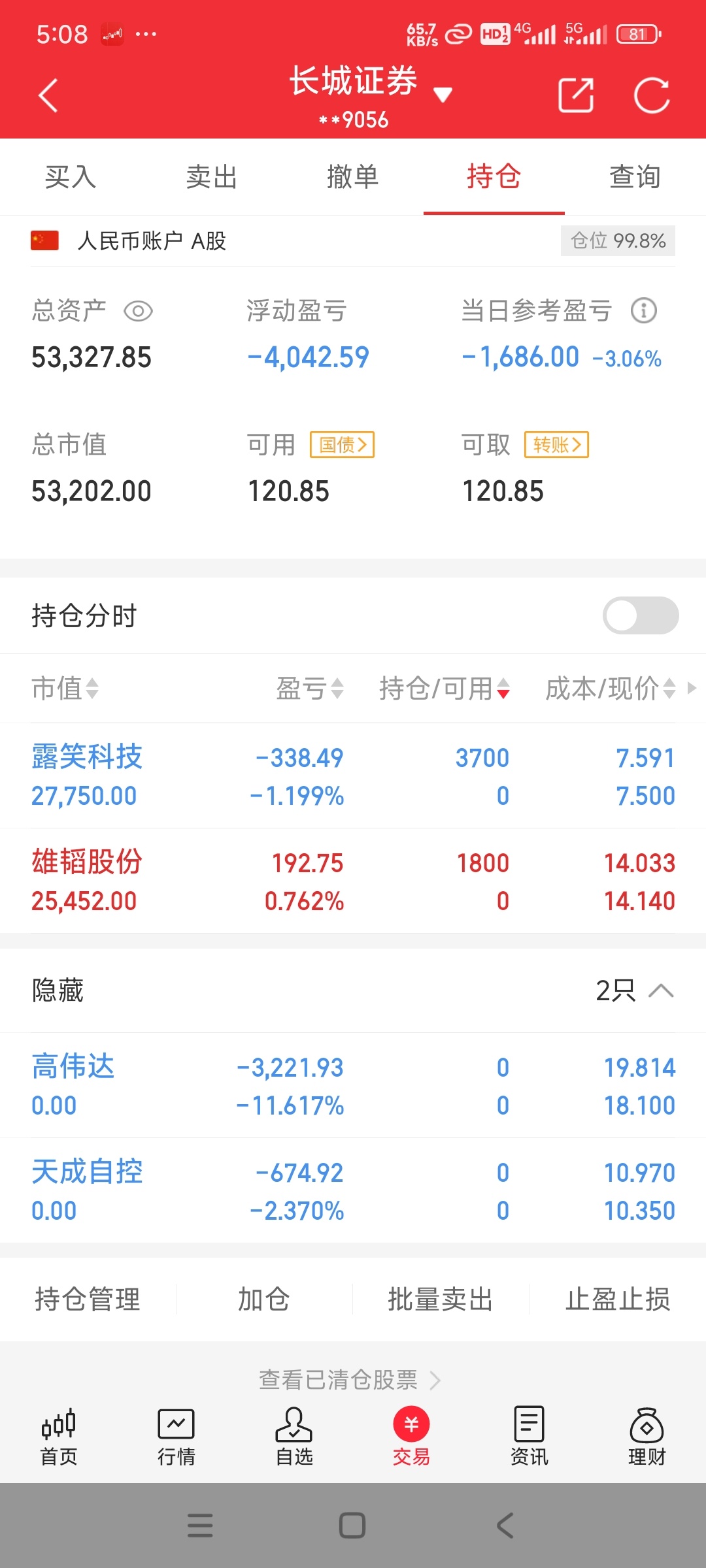
Task: Hide total assets with the eye icon
Action: (x=138, y=311)
